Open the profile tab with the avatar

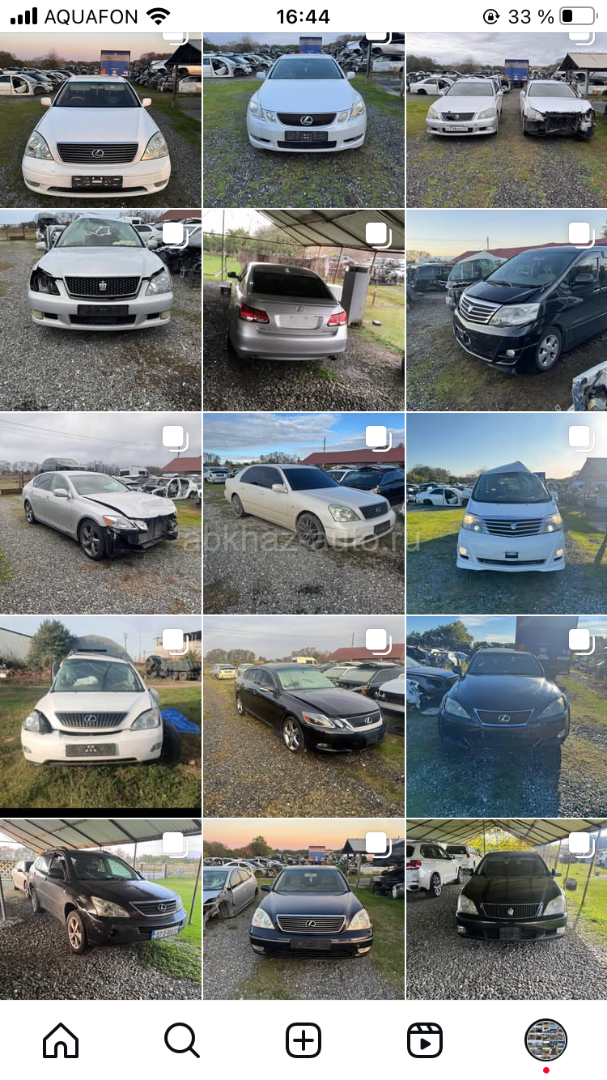point(546,1040)
